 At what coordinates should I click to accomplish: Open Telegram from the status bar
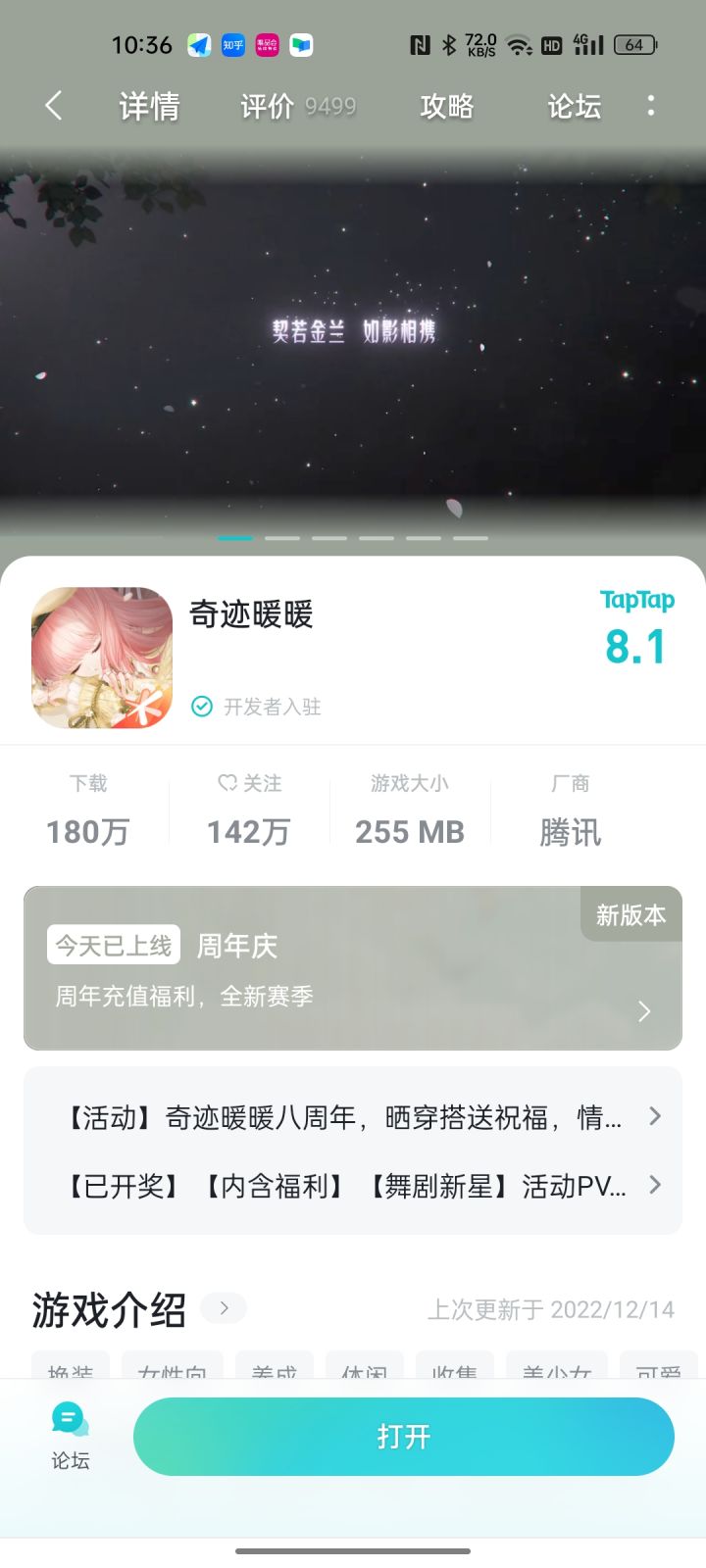[199, 45]
